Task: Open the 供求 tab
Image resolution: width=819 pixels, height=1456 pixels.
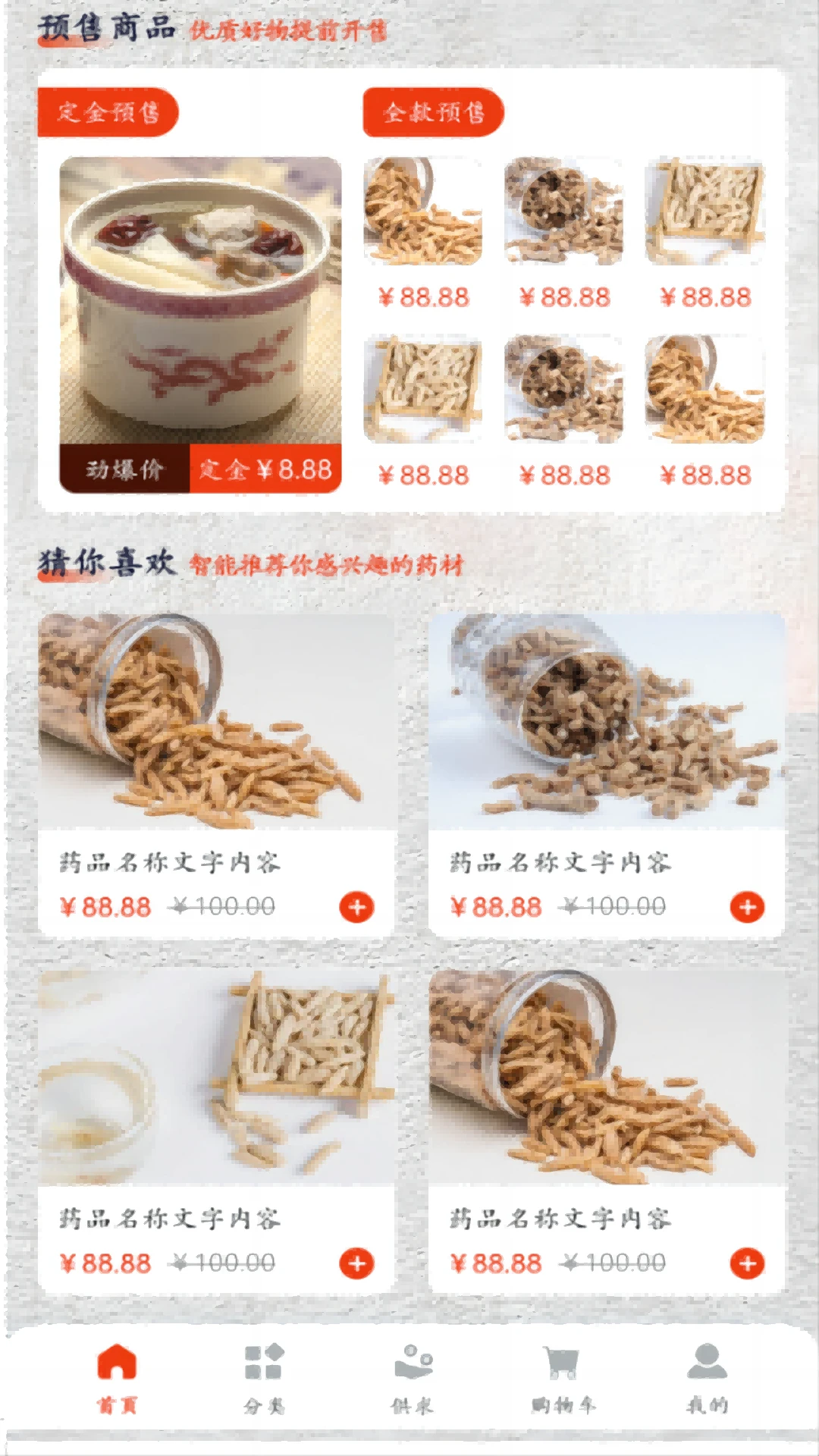Action: click(x=413, y=1378)
